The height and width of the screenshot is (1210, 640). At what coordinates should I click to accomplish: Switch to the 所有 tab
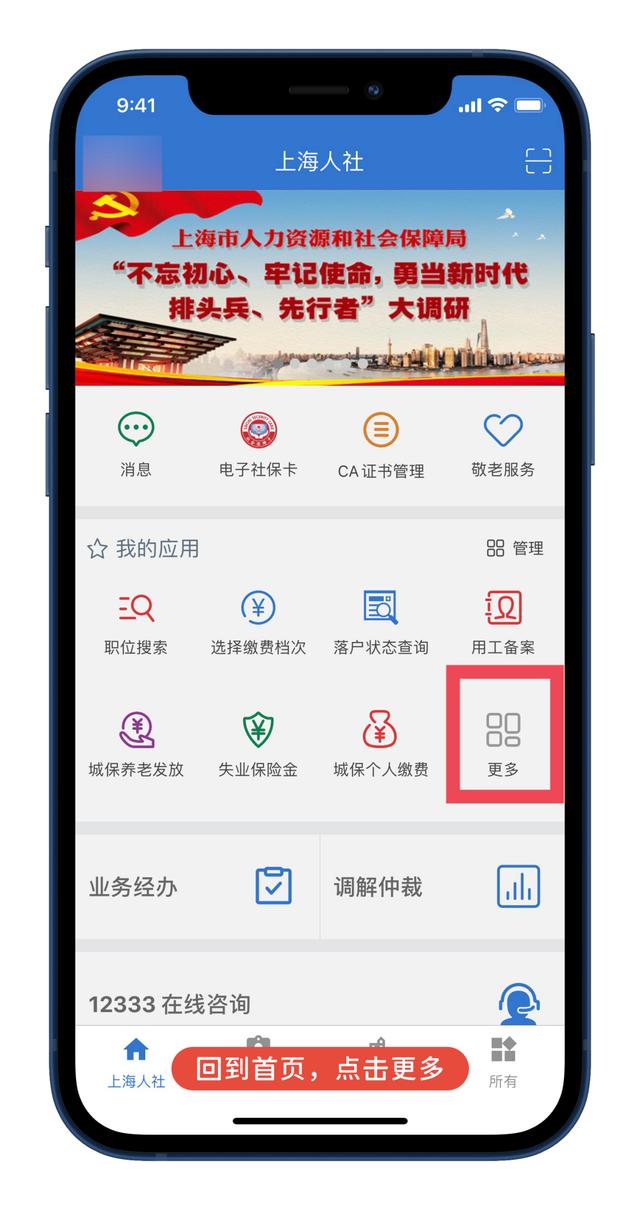point(503,1062)
